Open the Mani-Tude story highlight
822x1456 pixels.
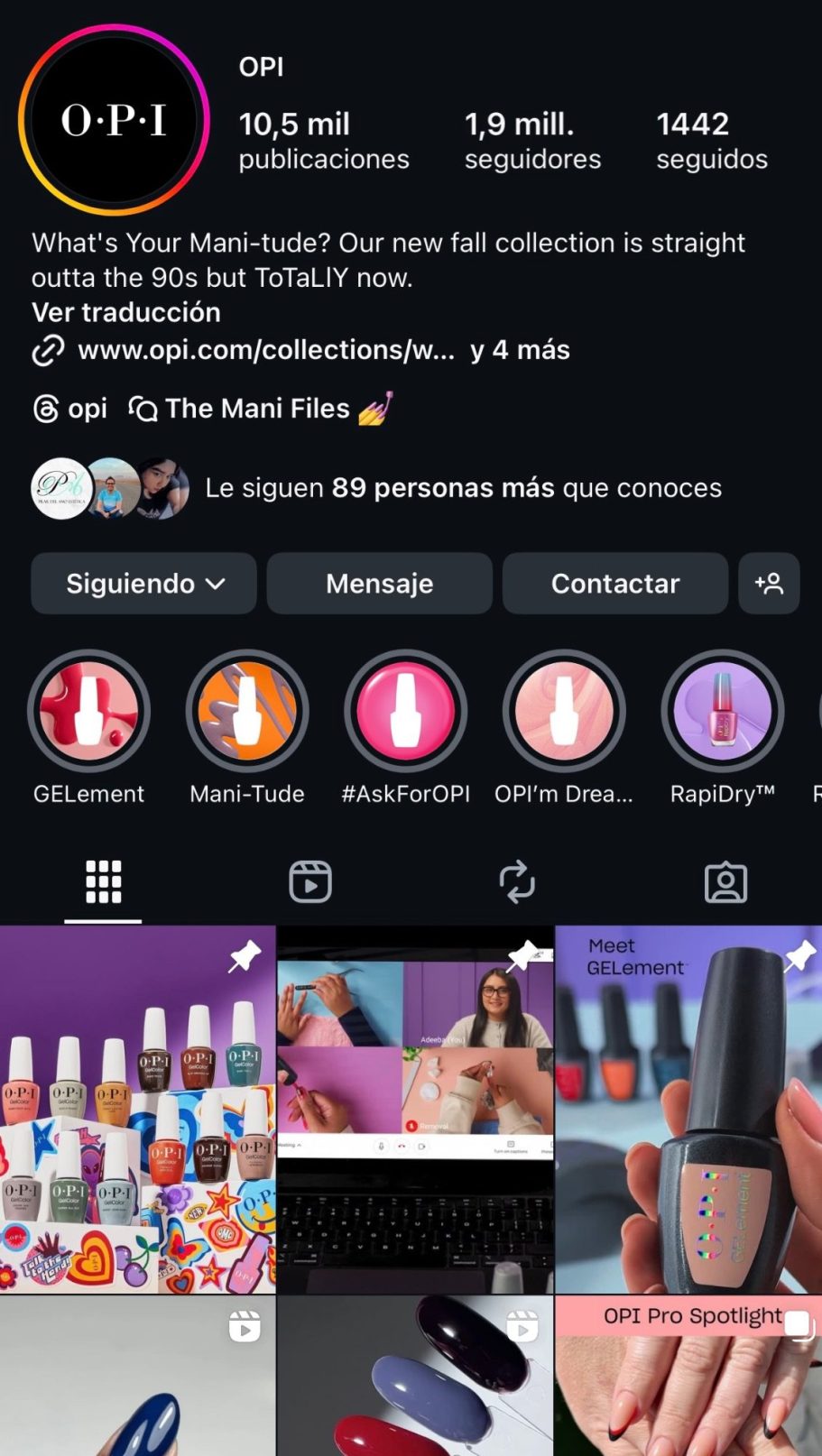click(x=247, y=712)
